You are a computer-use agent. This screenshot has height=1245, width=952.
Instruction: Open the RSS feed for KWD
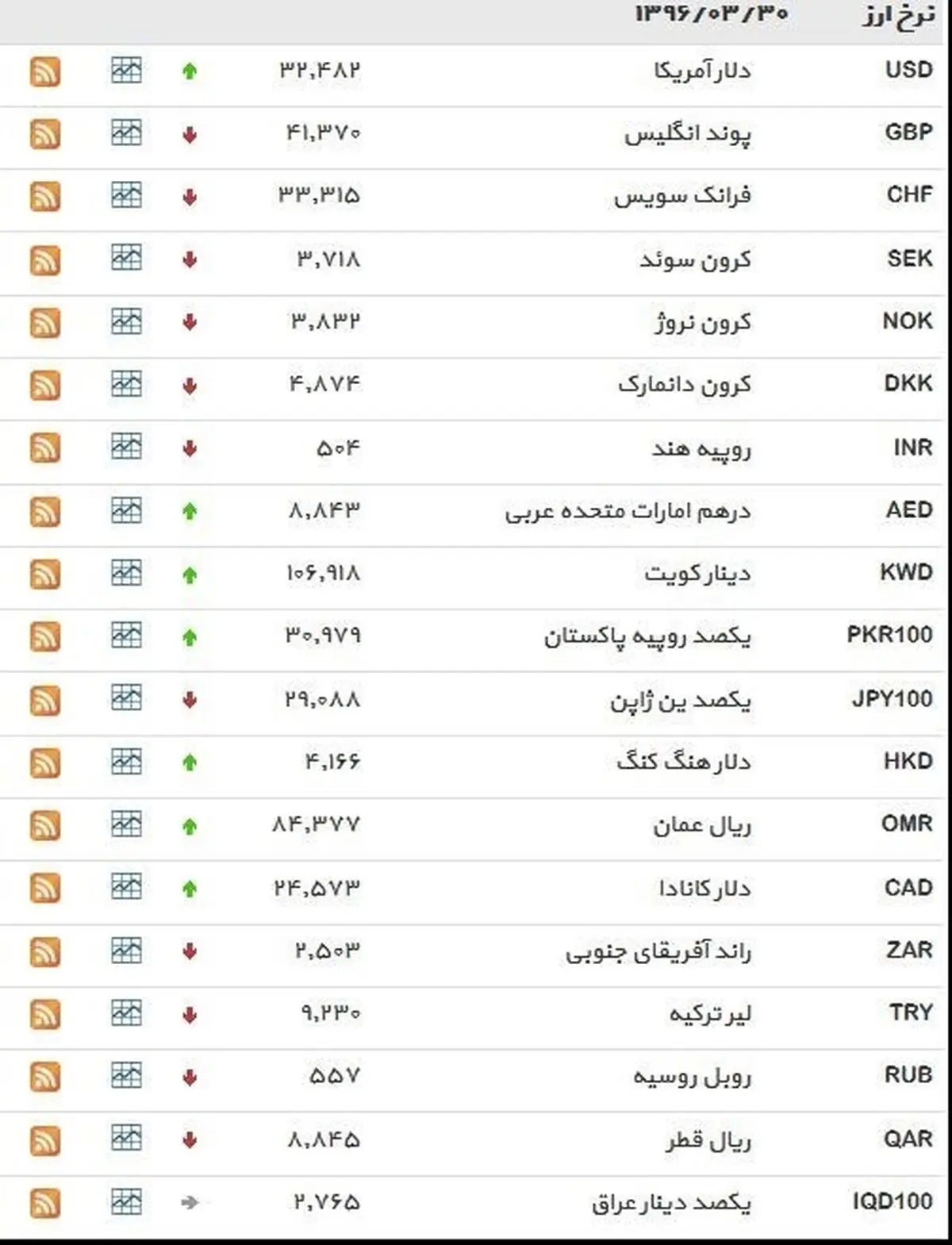(x=45, y=574)
